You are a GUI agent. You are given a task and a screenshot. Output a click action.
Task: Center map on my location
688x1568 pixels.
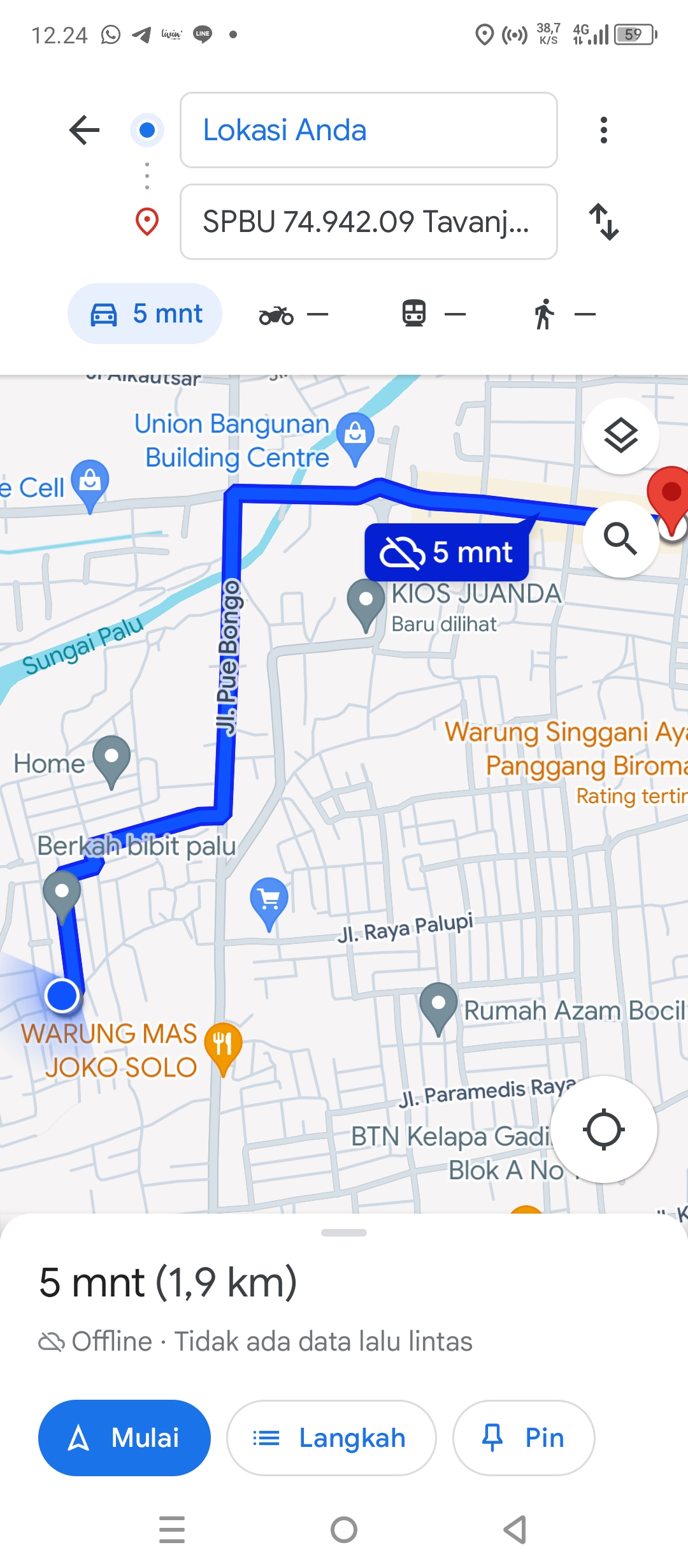(603, 1129)
